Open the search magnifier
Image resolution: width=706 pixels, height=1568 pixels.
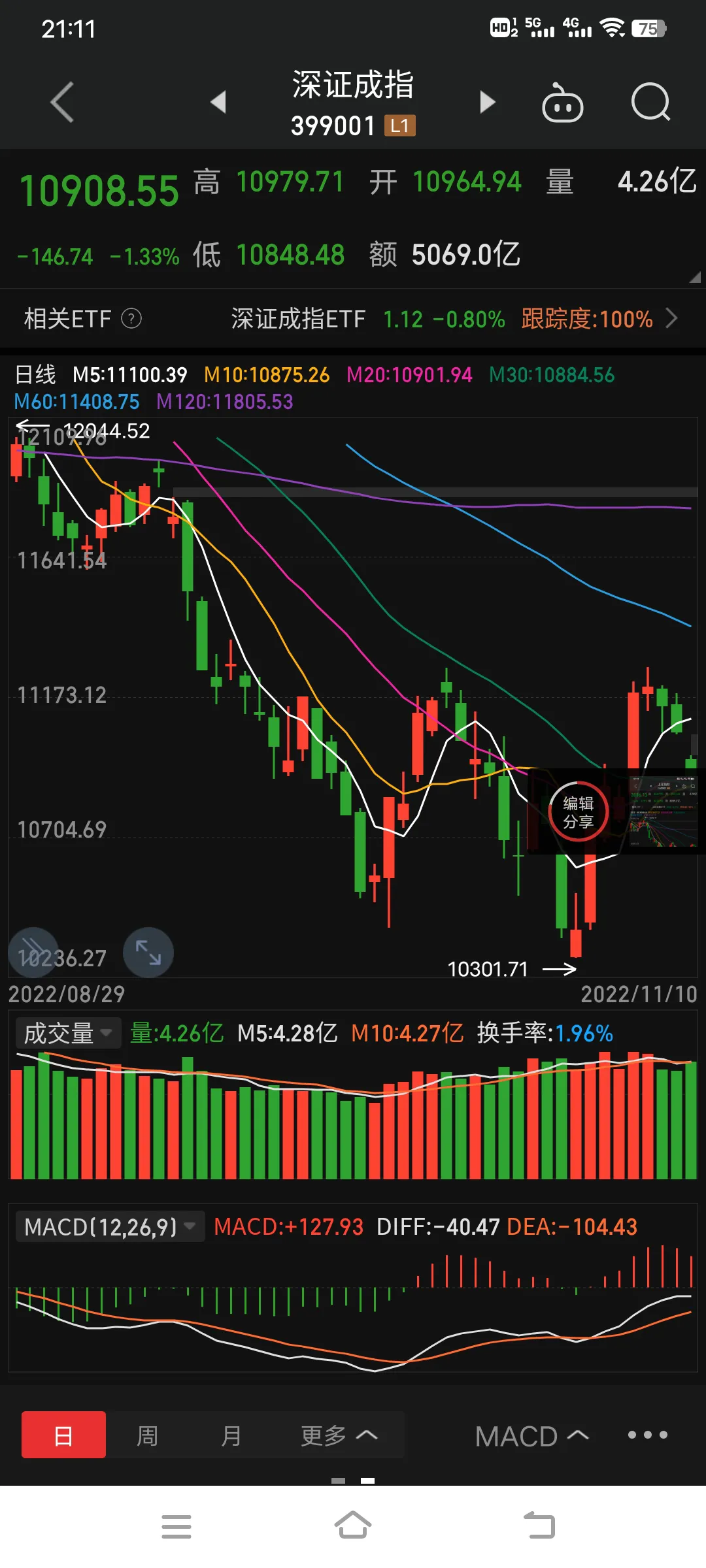coord(650,103)
